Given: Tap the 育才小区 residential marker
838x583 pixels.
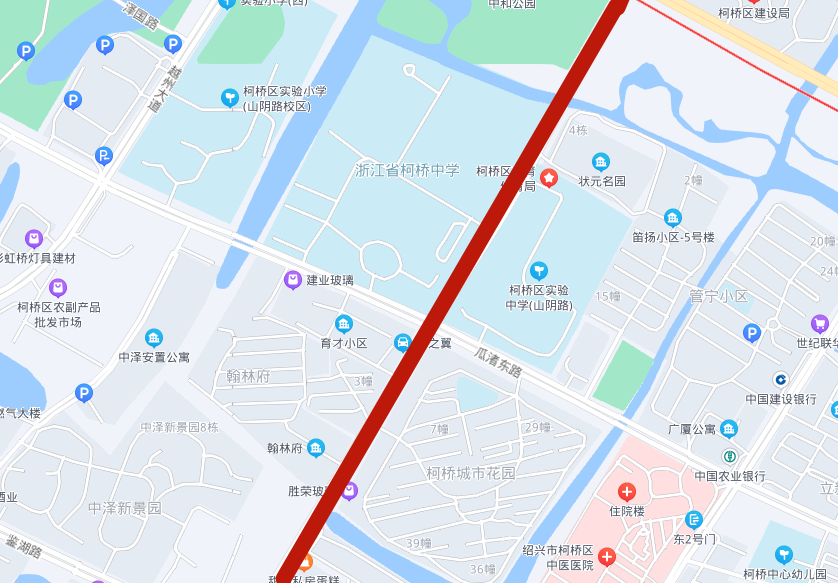Looking at the screenshot, I should 344,324.
